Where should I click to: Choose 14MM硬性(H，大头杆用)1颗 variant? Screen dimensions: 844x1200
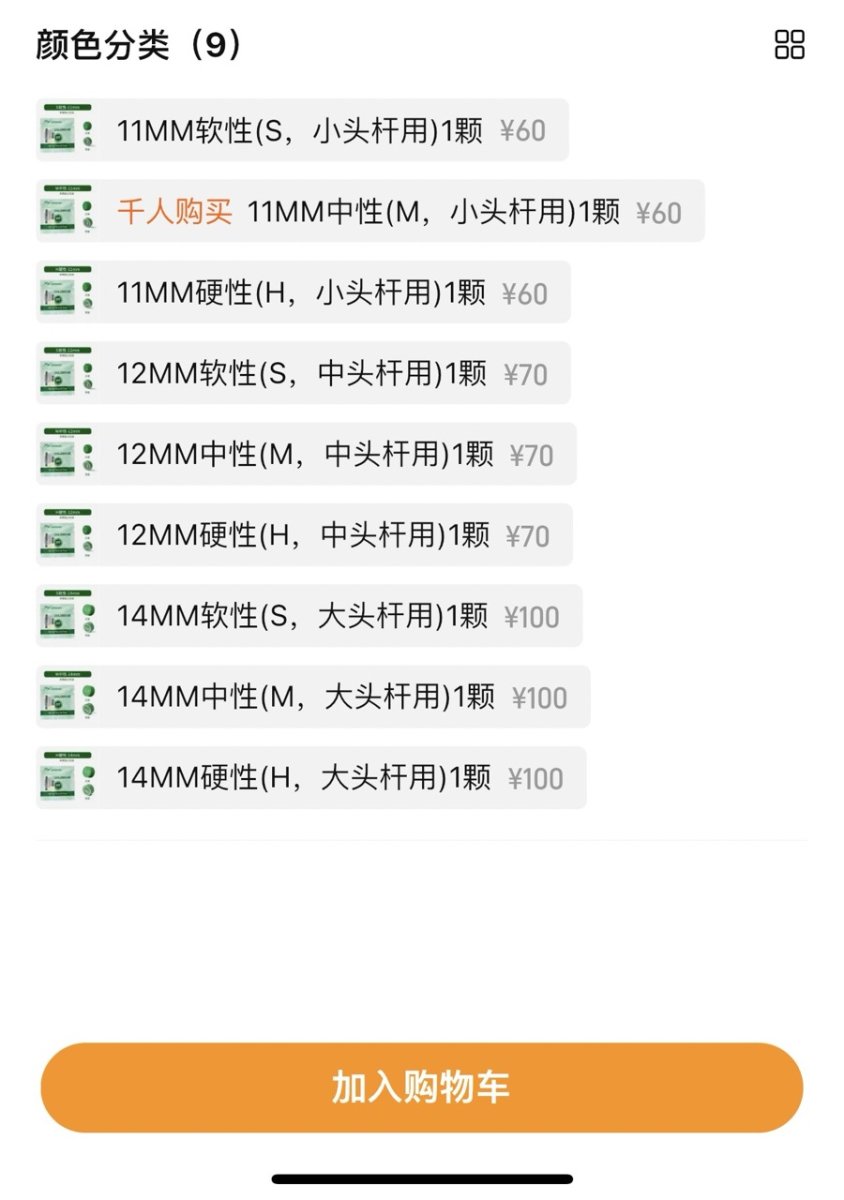(310, 778)
